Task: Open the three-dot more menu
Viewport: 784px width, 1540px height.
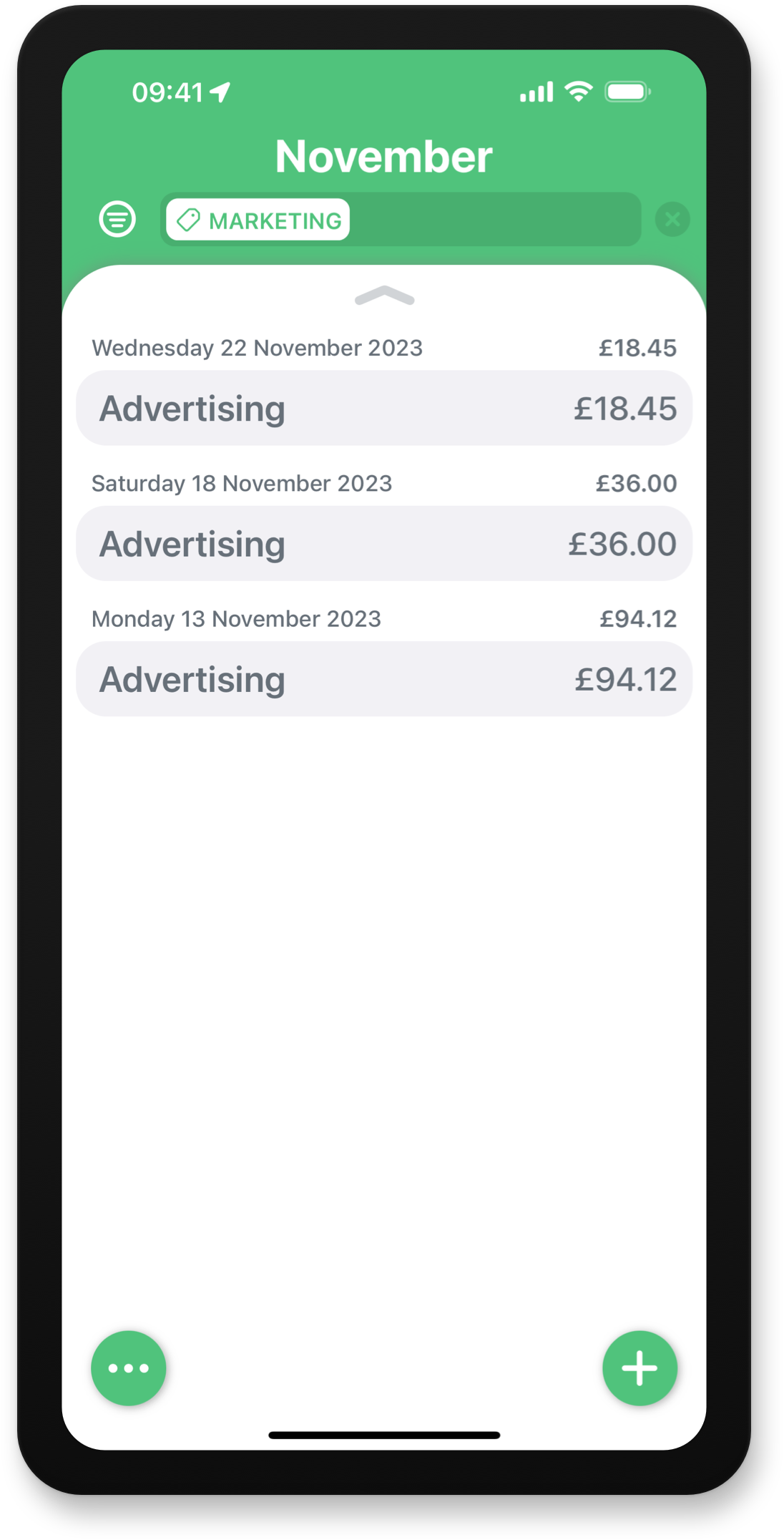Action: point(129,1368)
